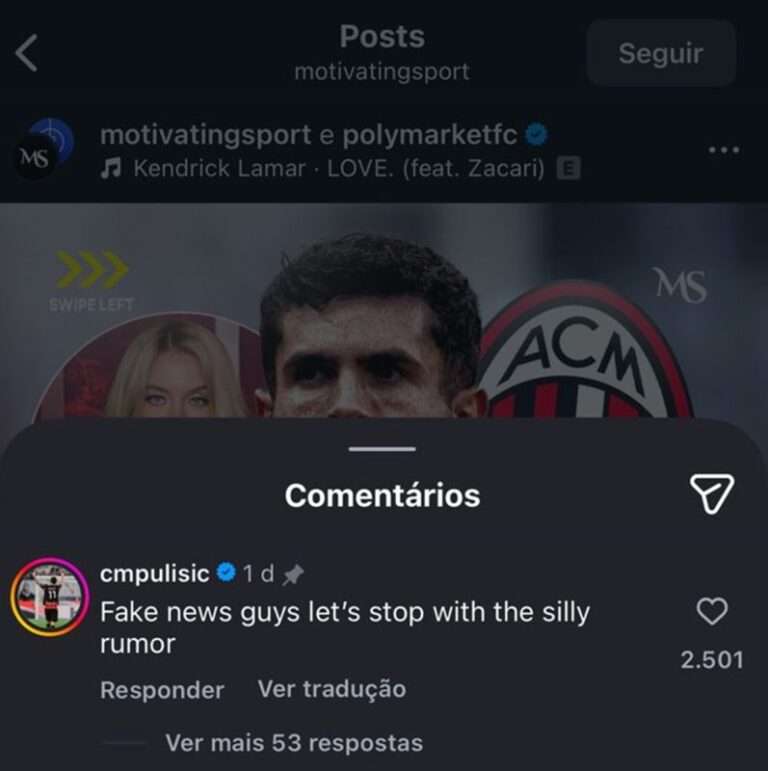768x771 pixels.
Task: Open the post's three-dot overflow menu
Action: (723, 150)
